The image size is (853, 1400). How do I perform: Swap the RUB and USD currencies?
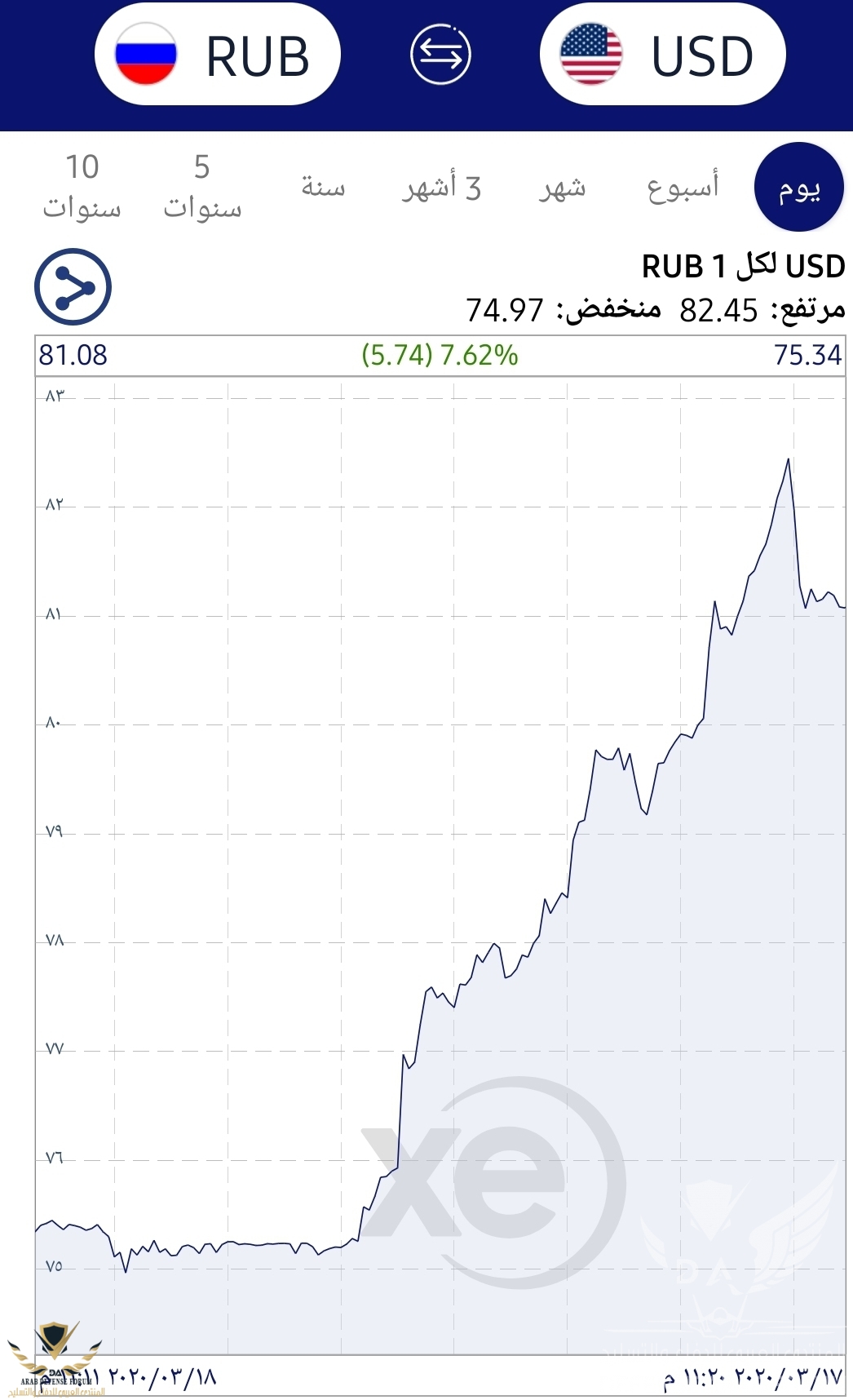click(x=440, y=55)
